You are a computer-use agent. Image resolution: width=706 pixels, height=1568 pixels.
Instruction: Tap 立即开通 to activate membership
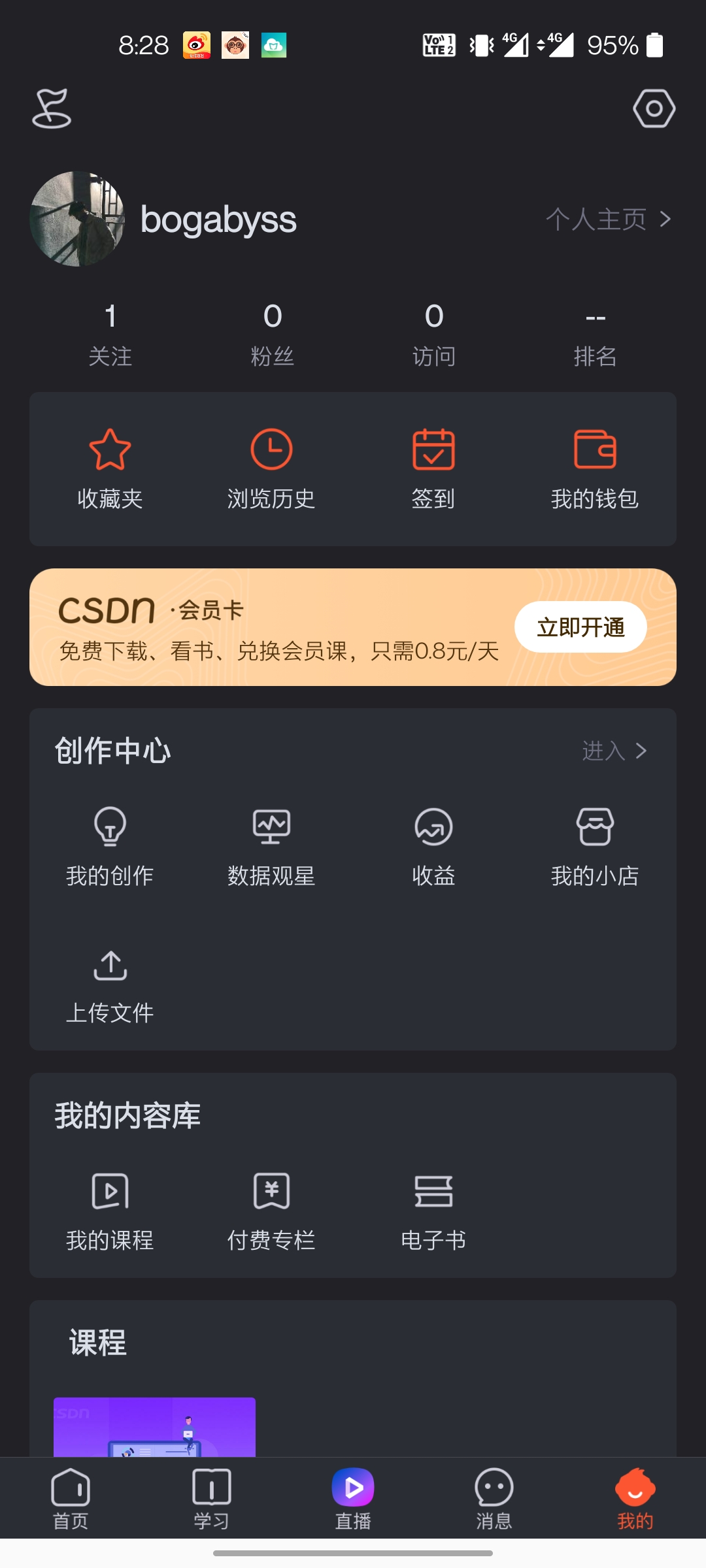coord(580,627)
